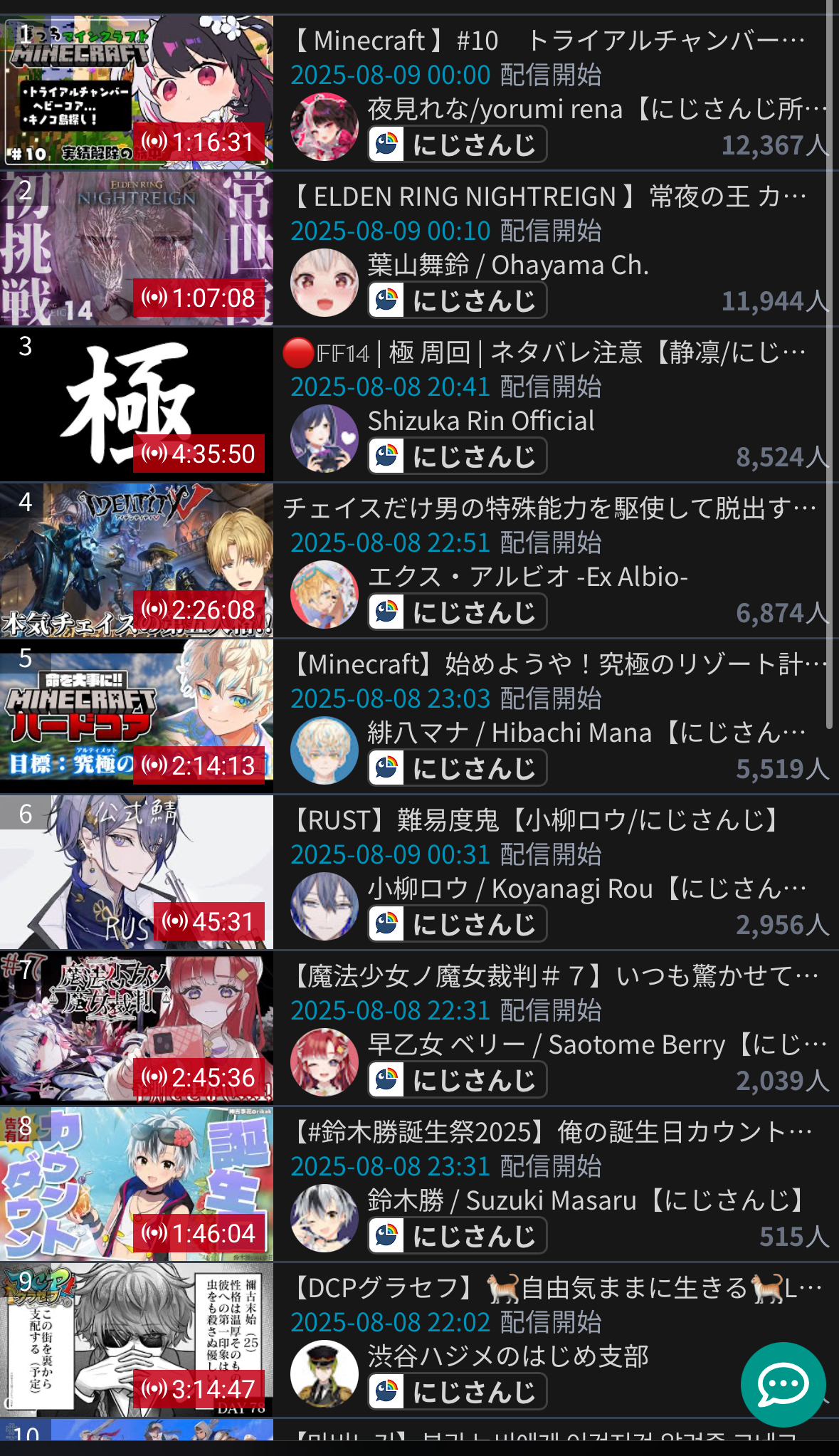This screenshot has width=839, height=1456.
Task: Open the 鈴木勝誕生祭2025 countdown stream thumbnail
Action: [137, 1183]
